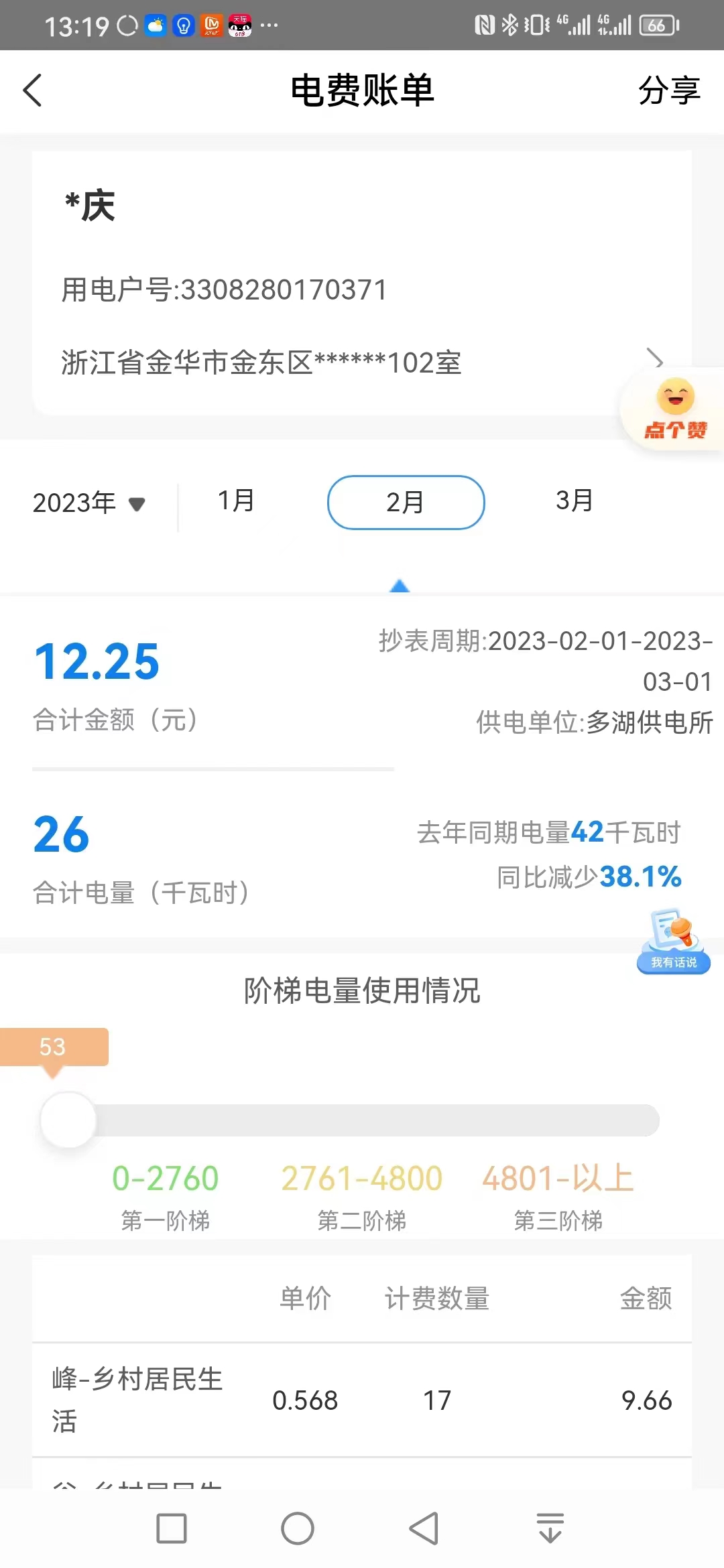Select the 2月 month tab
The width and height of the screenshot is (724, 1568).
[406, 503]
